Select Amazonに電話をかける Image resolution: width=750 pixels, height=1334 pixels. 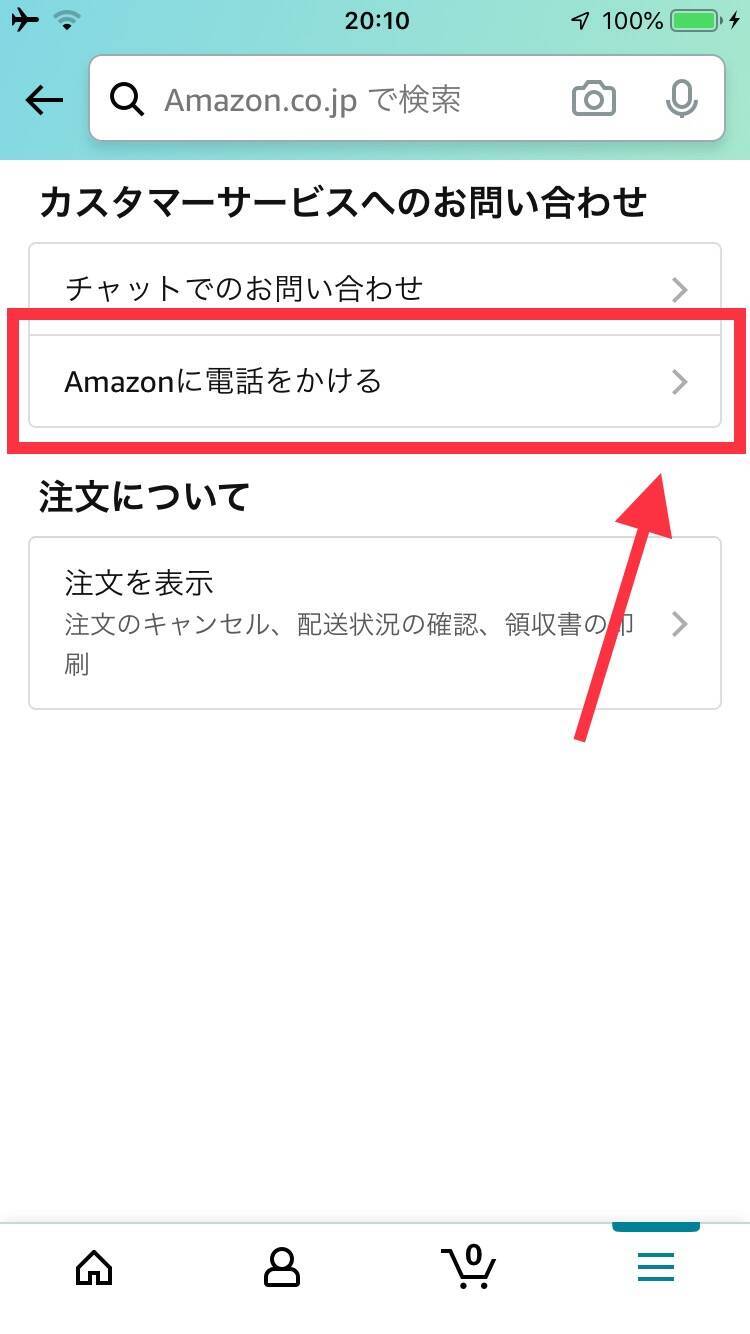pyautogui.click(x=374, y=381)
